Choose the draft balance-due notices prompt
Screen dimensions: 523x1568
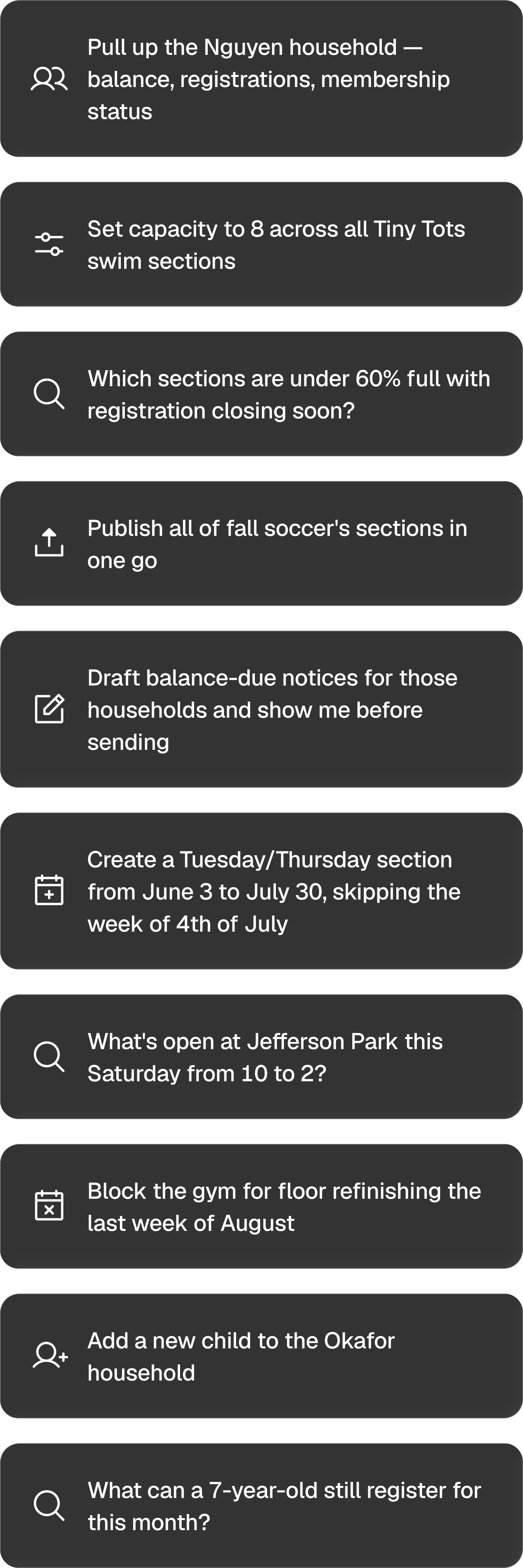tap(261, 709)
